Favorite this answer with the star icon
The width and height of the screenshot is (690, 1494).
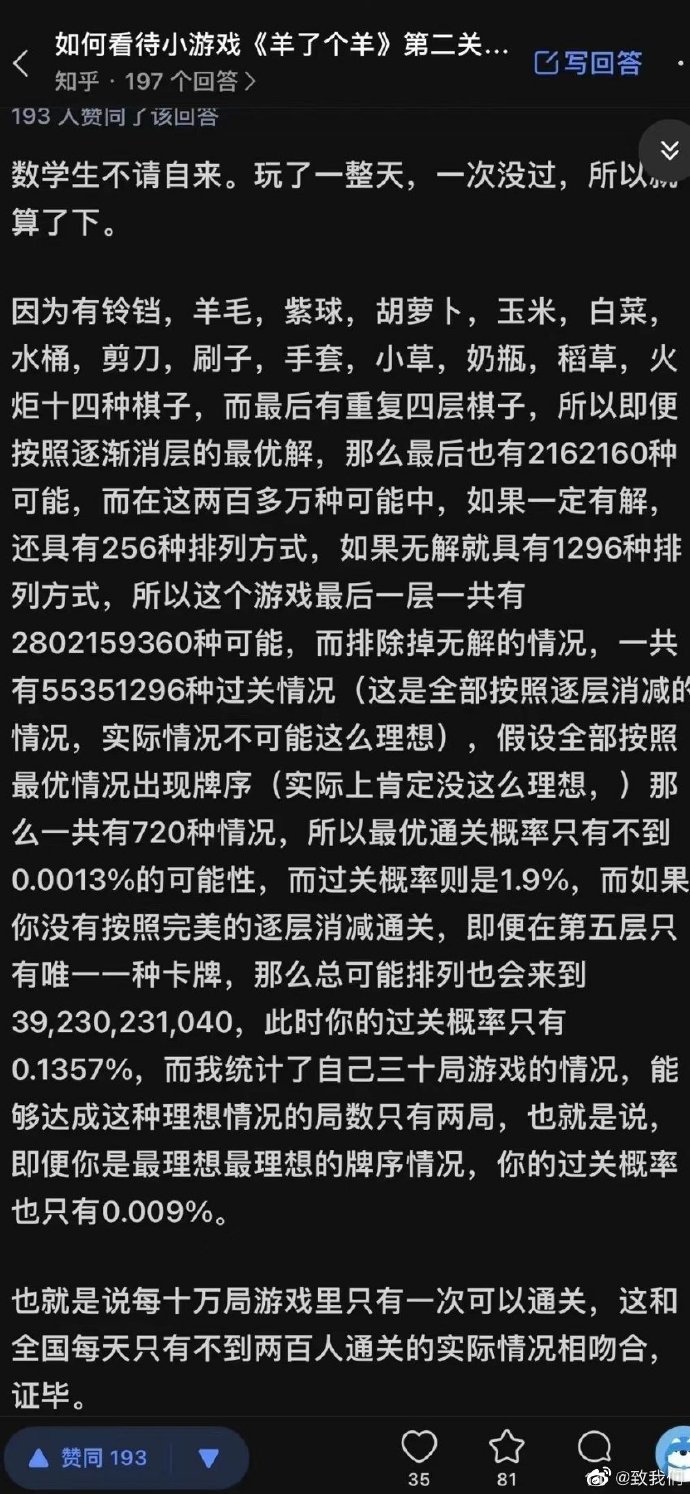coord(507,1447)
